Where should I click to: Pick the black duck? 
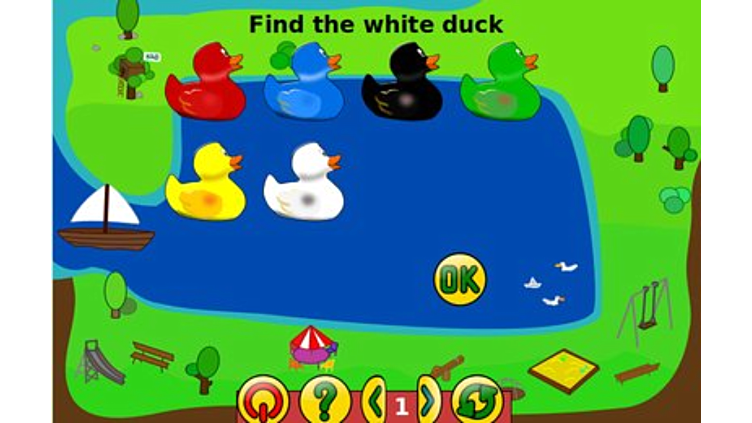(x=401, y=84)
